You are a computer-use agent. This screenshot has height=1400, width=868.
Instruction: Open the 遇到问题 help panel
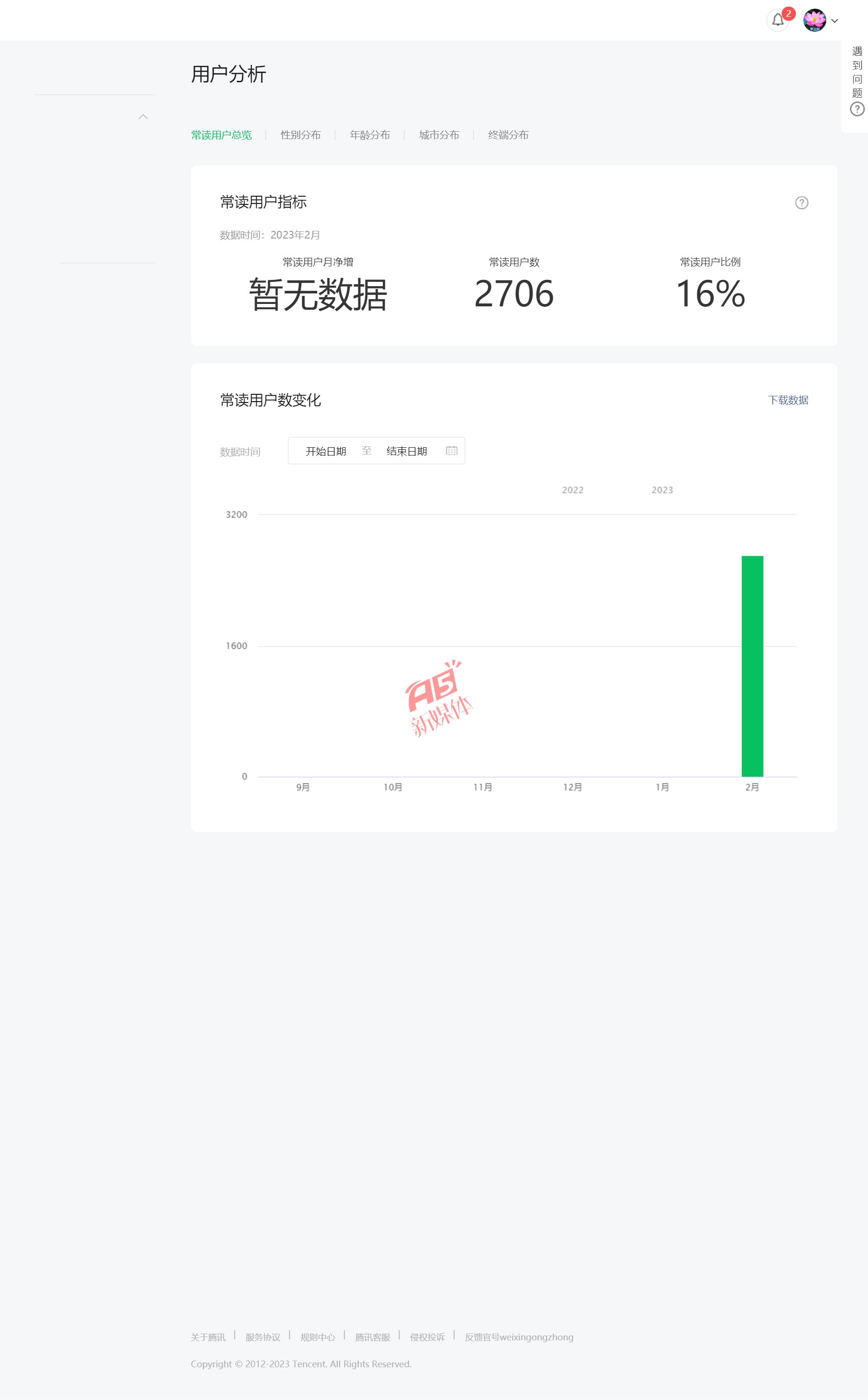(856, 81)
